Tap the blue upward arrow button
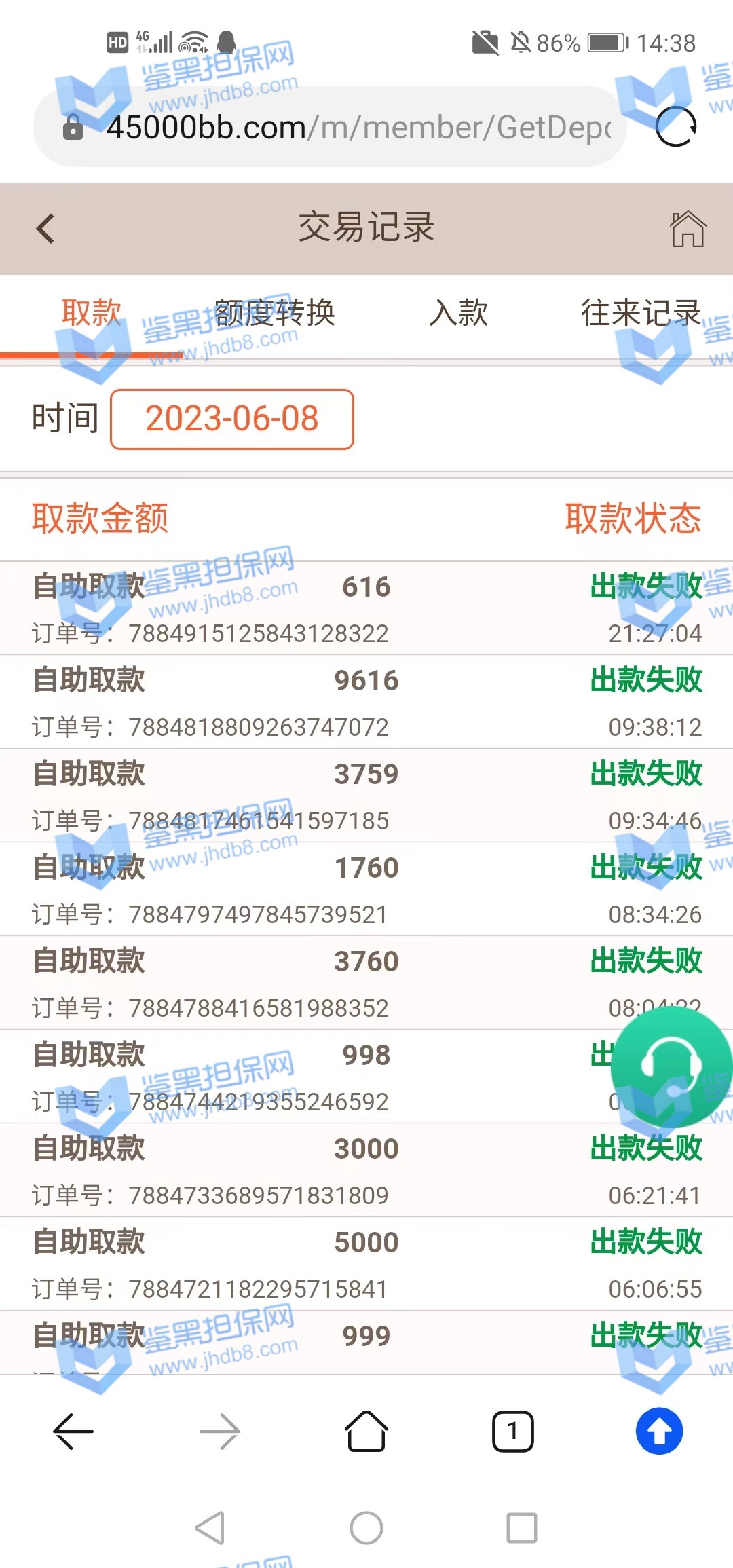This screenshot has width=733, height=1568. (659, 1432)
